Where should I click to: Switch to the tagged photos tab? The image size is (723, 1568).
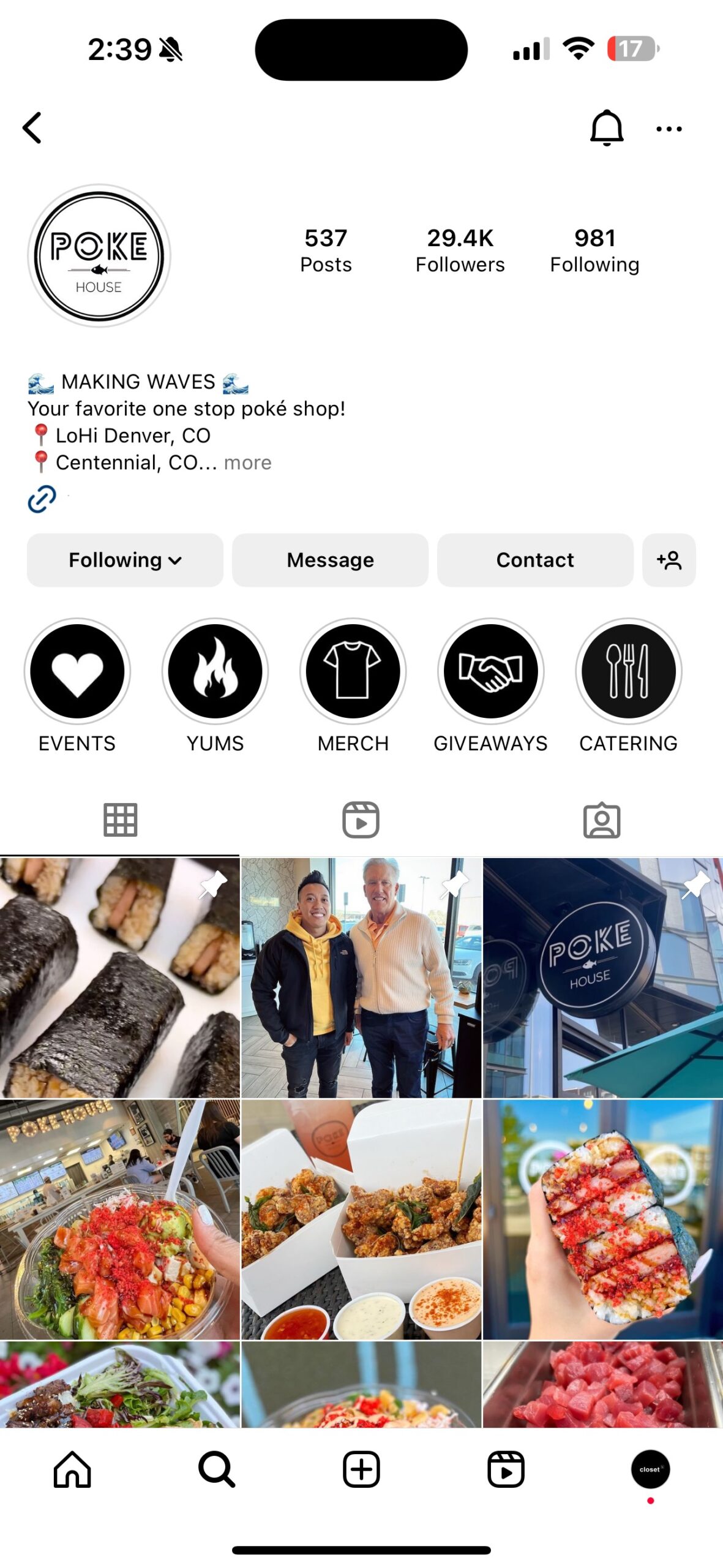click(x=601, y=819)
